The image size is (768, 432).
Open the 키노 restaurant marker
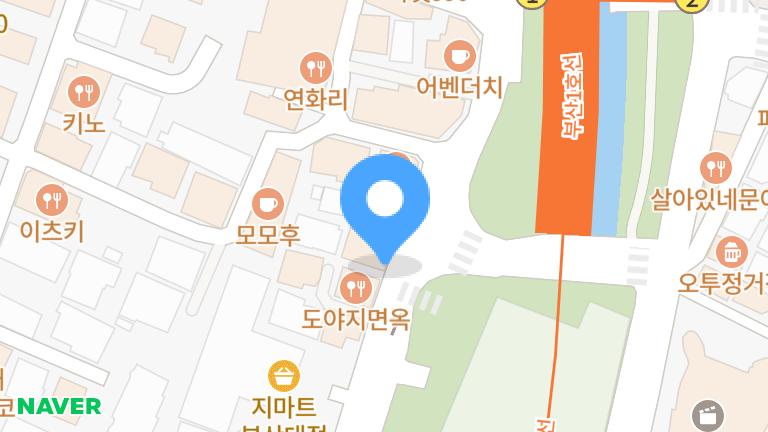[x=84, y=92]
